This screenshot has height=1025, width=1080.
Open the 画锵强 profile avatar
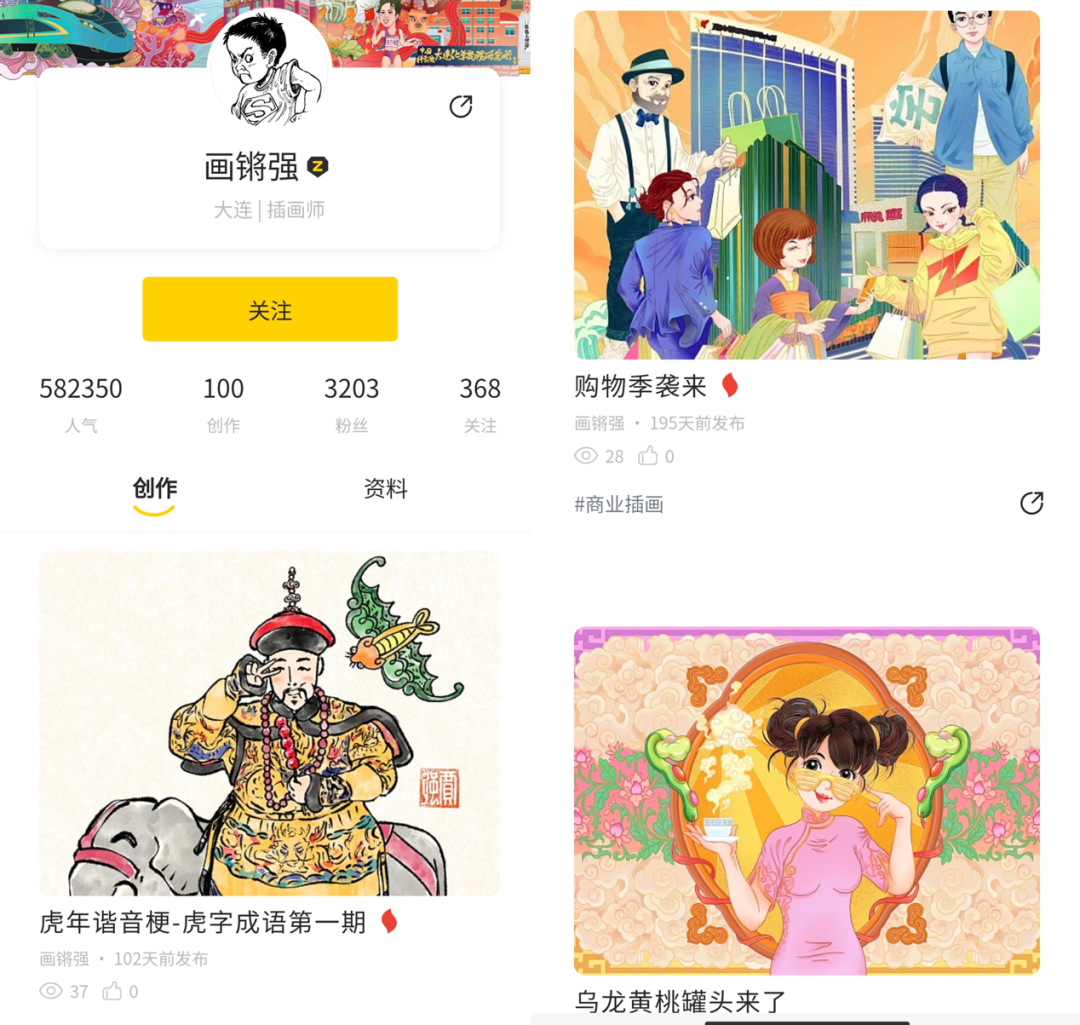269,70
